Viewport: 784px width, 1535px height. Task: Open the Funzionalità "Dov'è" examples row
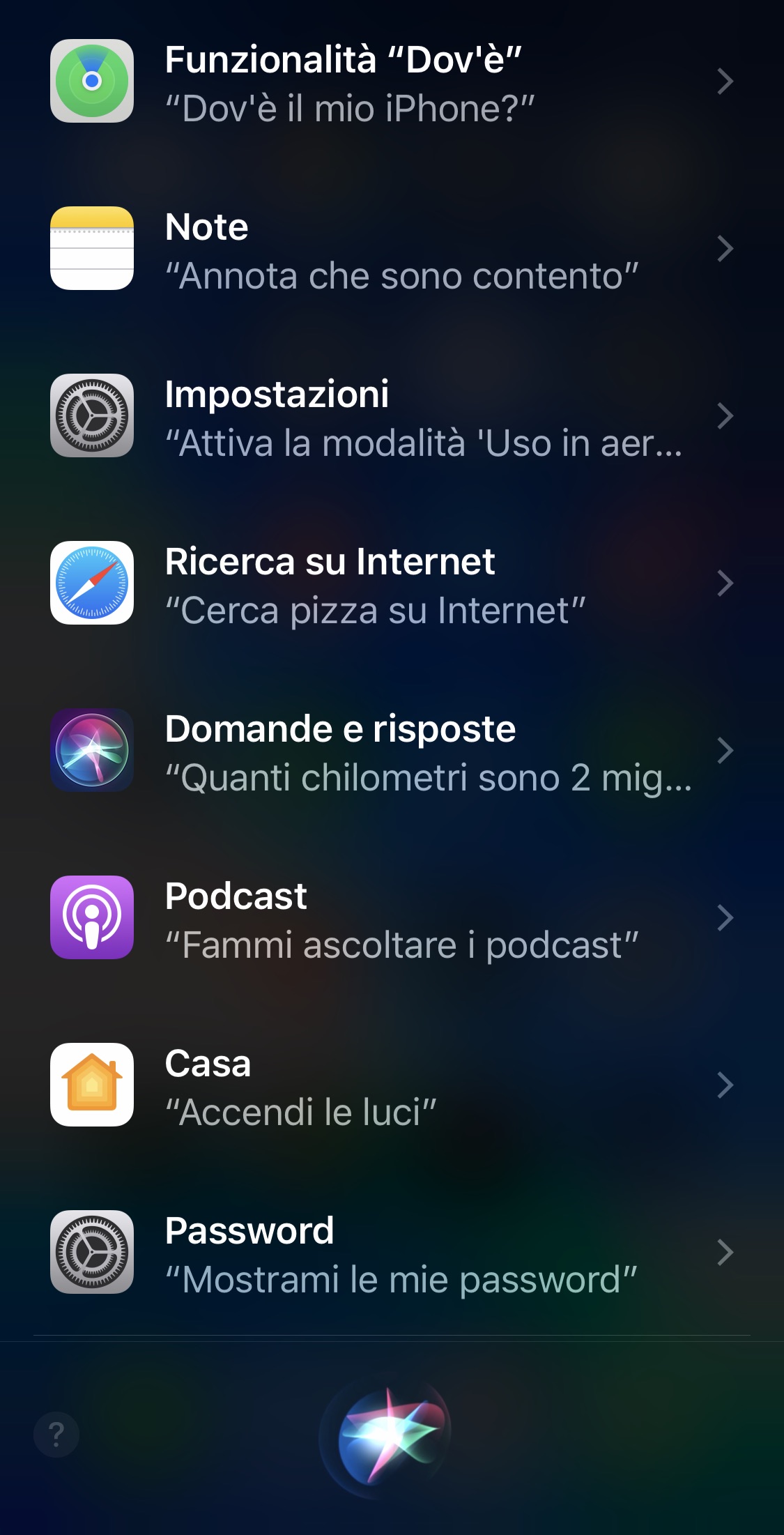tap(392, 82)
